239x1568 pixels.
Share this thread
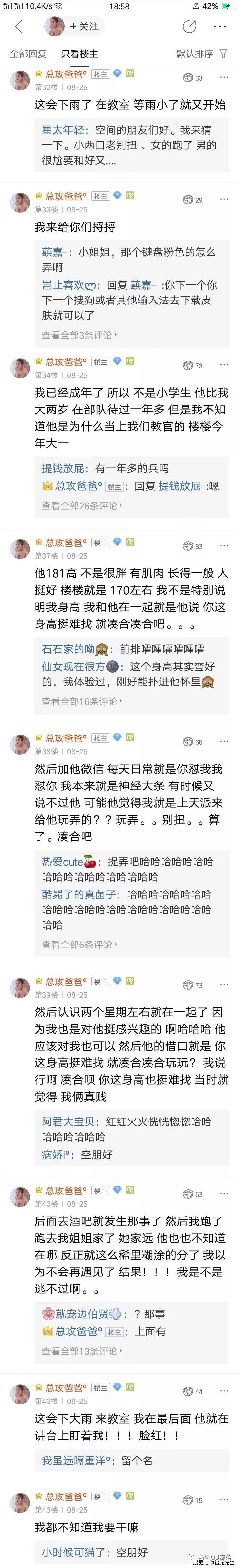(x=189, y=27)
